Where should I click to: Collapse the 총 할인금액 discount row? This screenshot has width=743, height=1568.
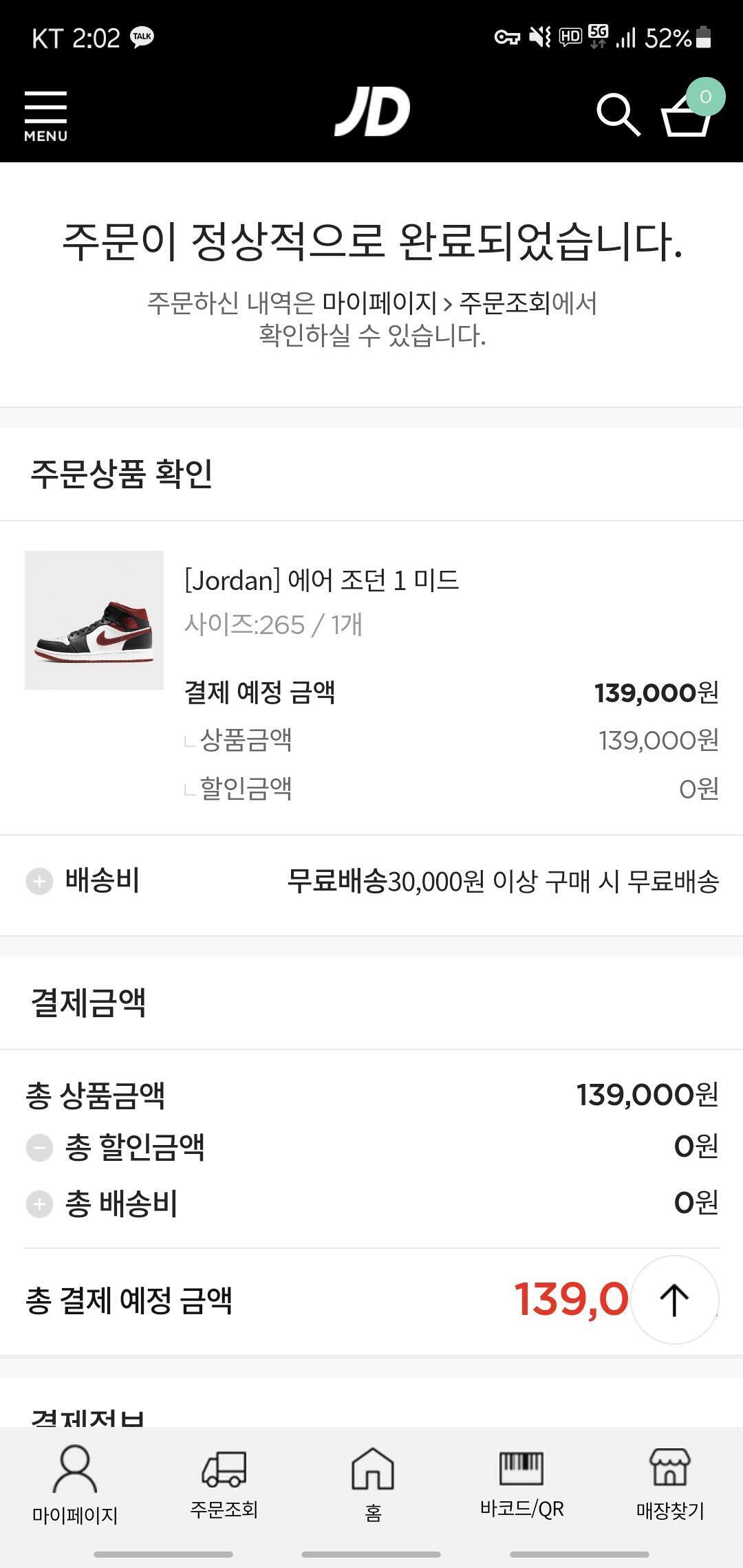[39, 1147]
